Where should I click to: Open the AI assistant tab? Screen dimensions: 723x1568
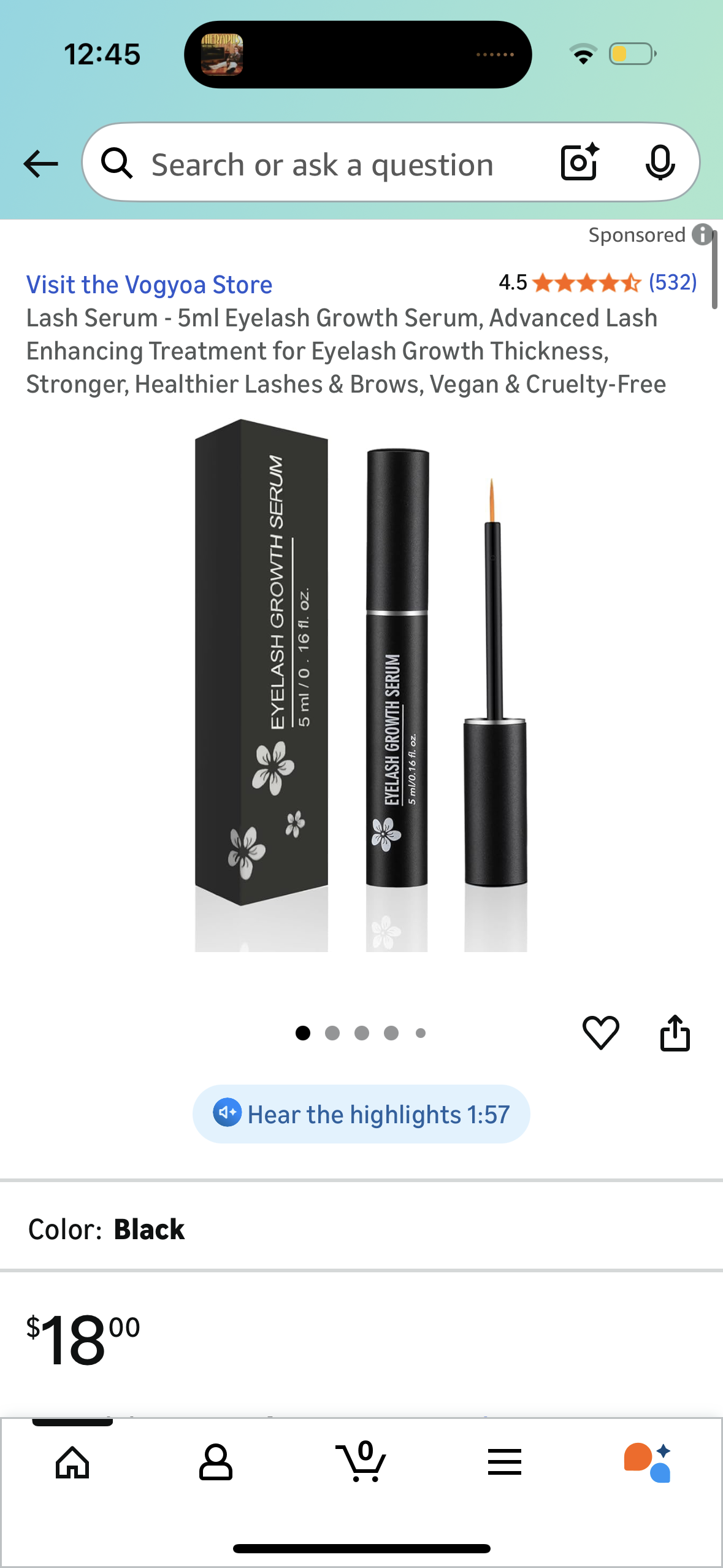[648, 1462]
